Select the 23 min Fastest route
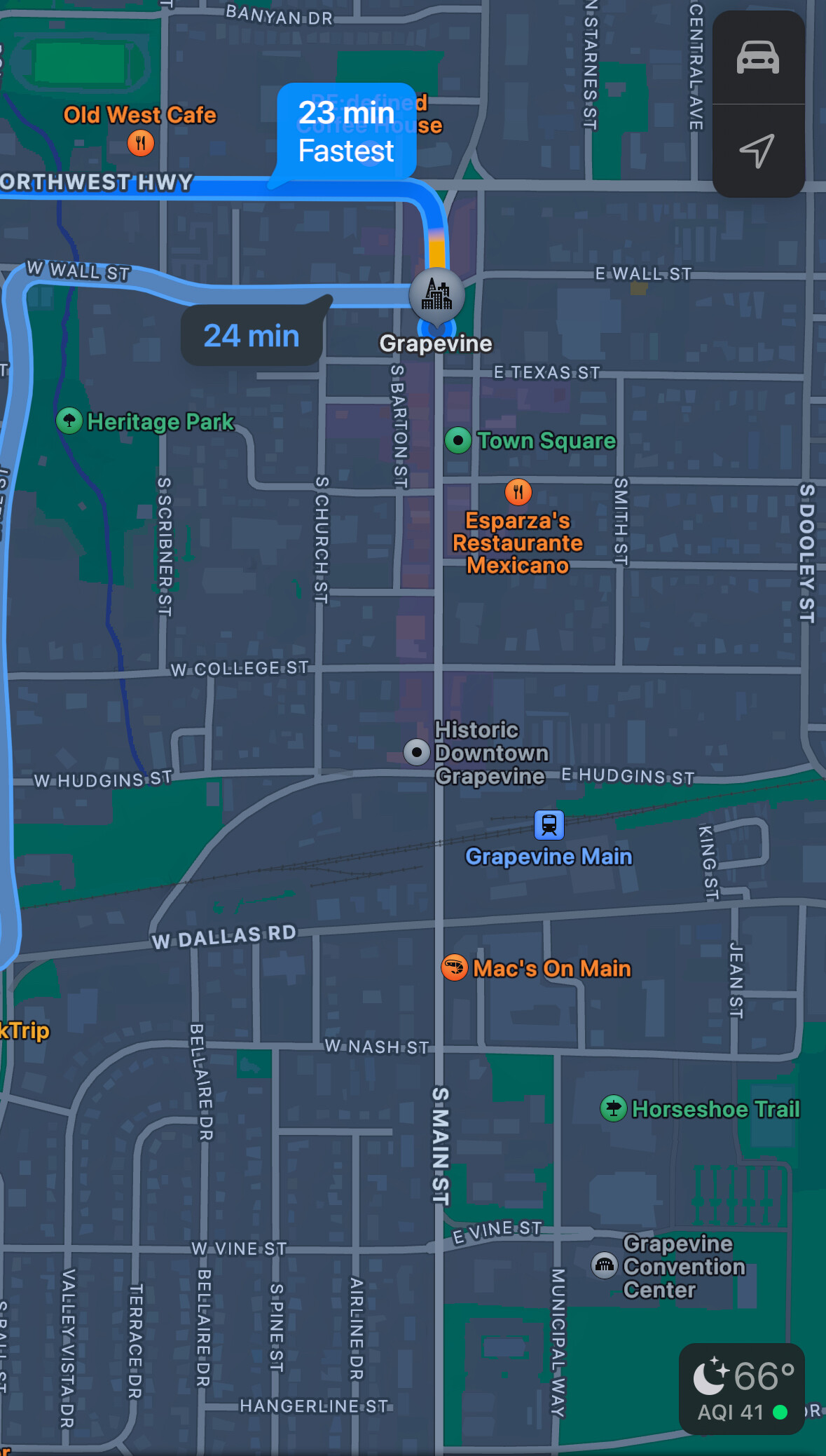Image resolution: width=826 pixels, height=1456 pixels. tap(347, 132)
